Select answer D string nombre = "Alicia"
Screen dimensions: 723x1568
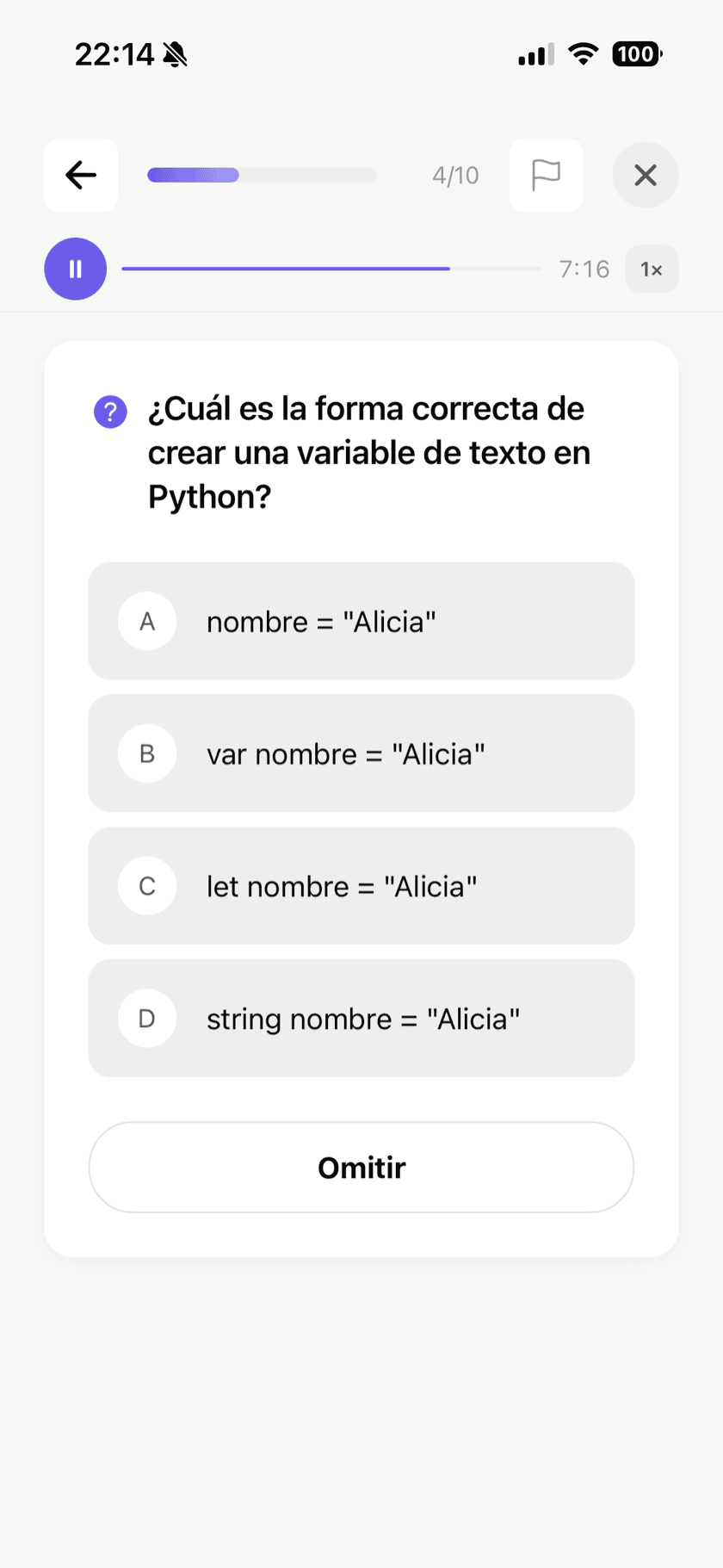361,1019
